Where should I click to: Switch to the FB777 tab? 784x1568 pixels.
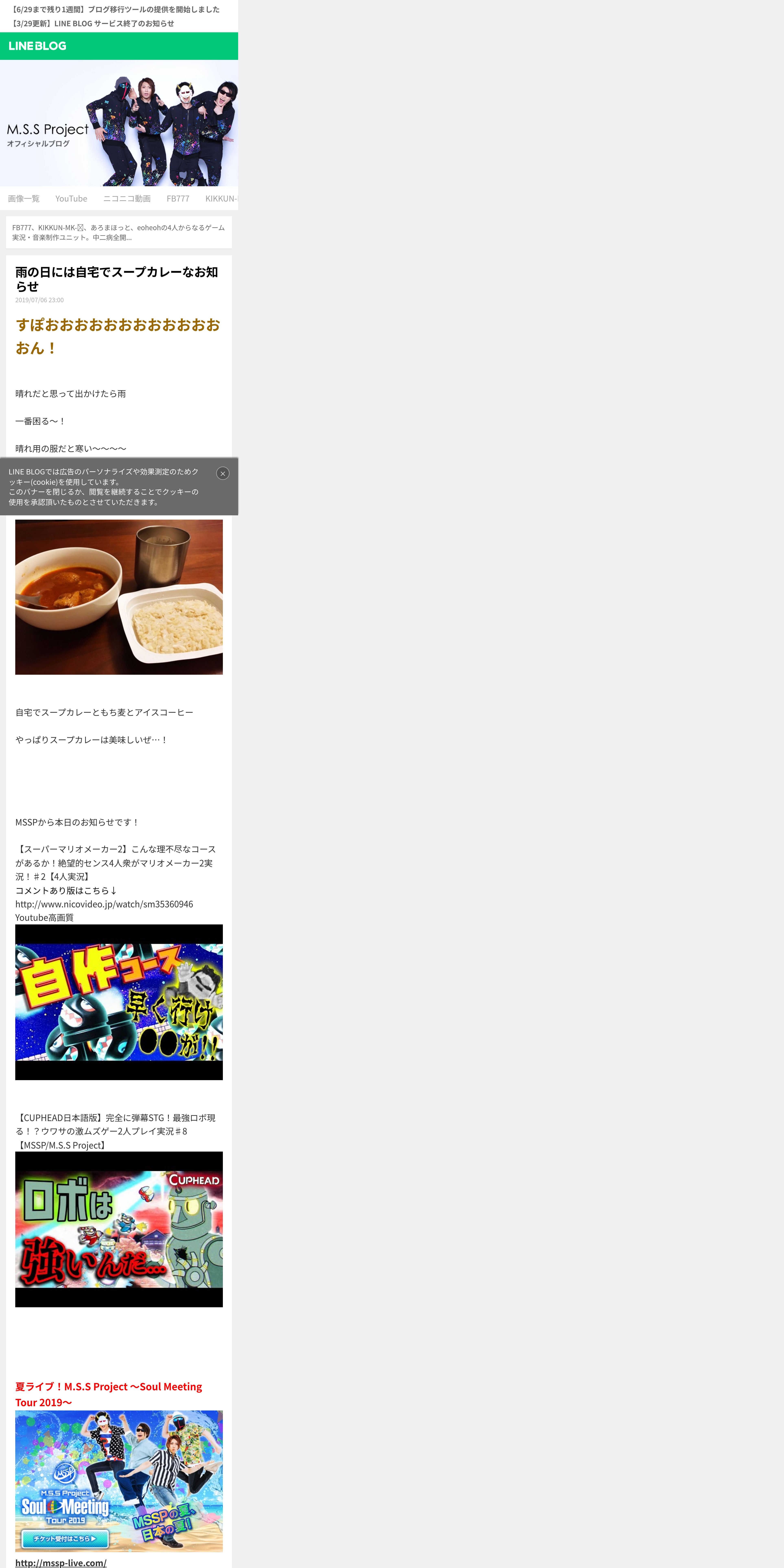pyautogui.click(x=178, y=198)
